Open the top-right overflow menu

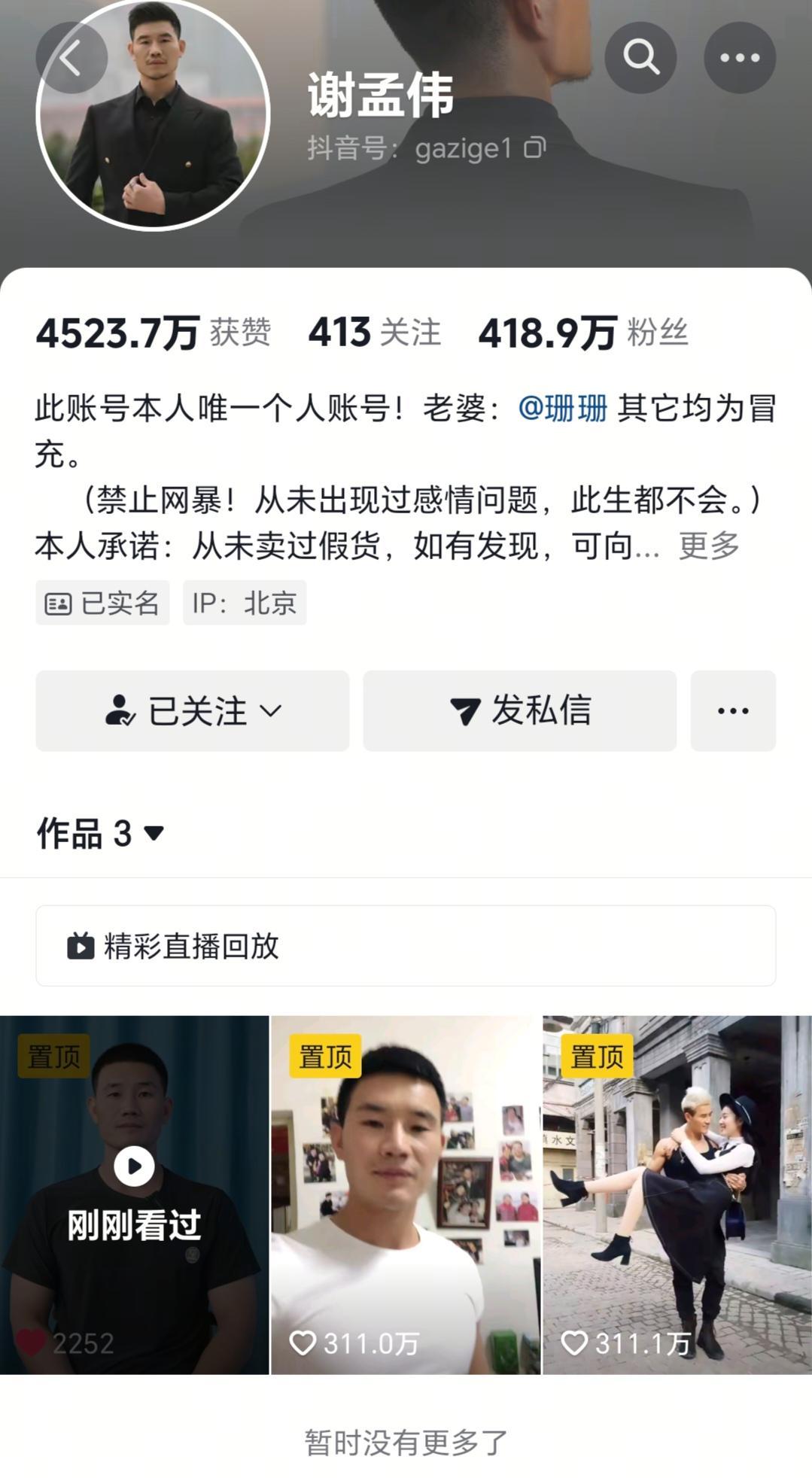point(739,58)
